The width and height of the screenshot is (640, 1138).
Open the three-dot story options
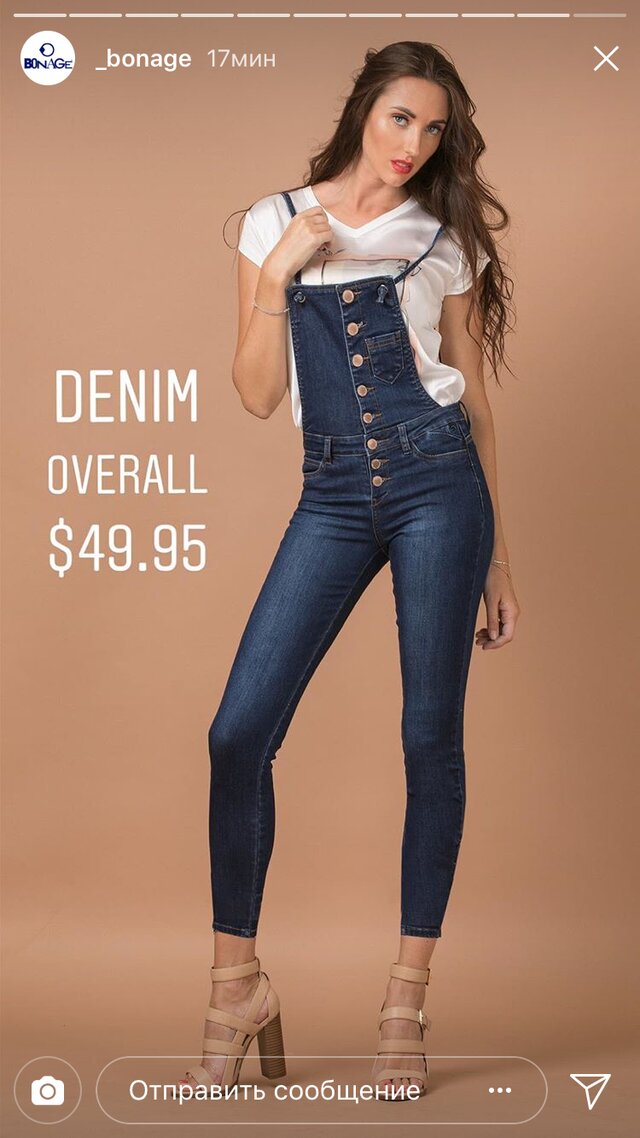(500, 1091)
